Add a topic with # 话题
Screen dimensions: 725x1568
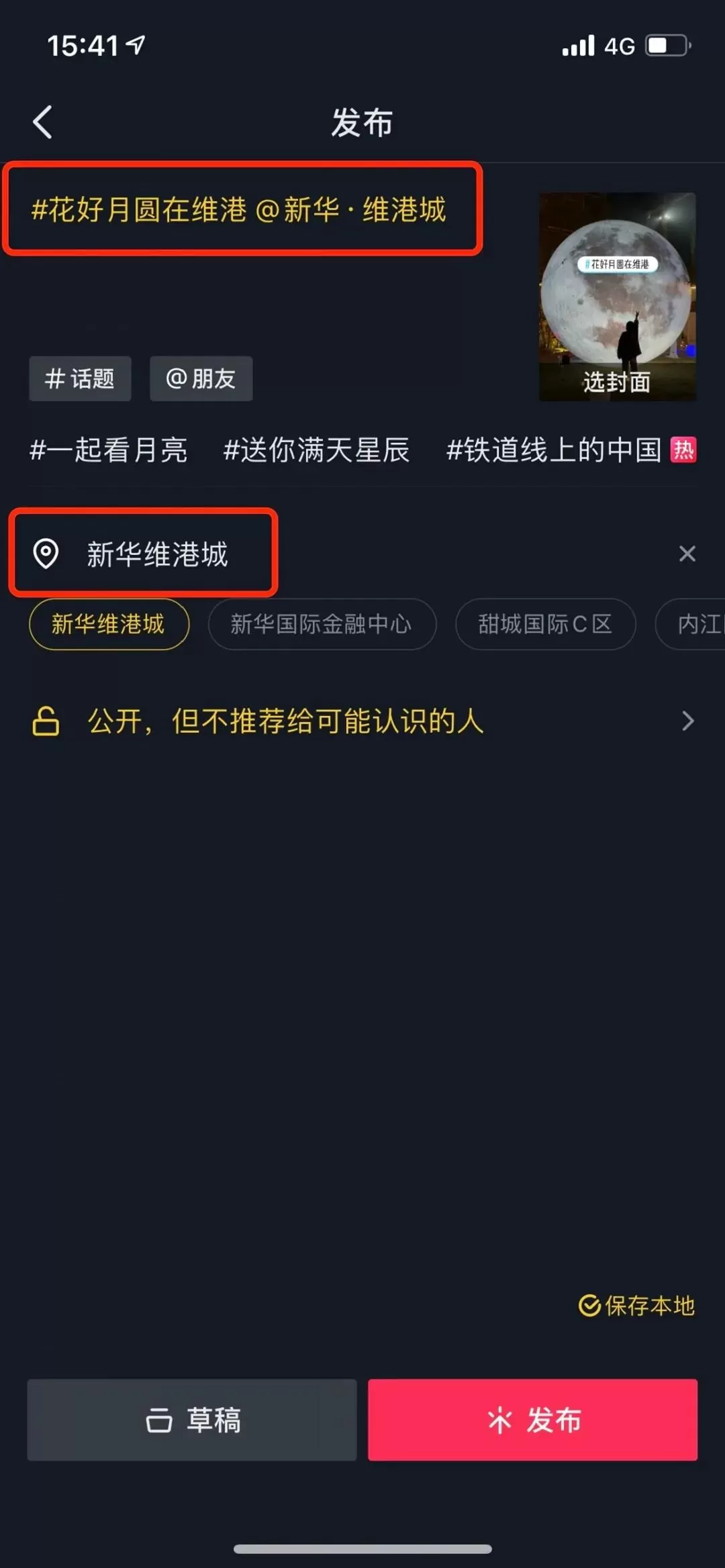click(x=80, y=379)
